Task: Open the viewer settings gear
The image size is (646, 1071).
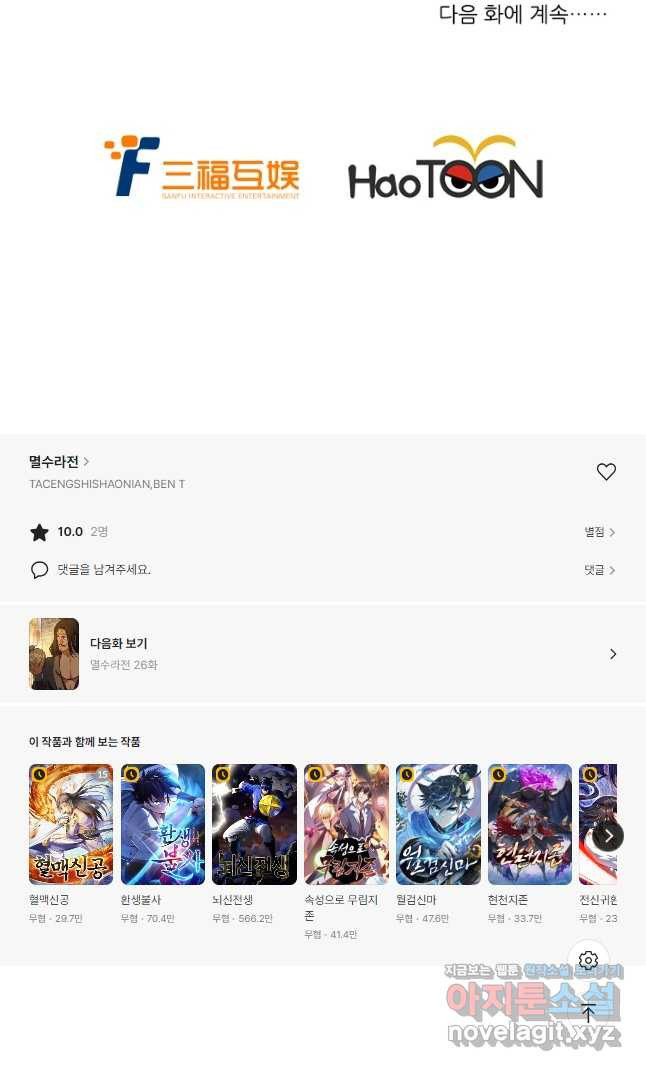Action: tap(588, 960)
